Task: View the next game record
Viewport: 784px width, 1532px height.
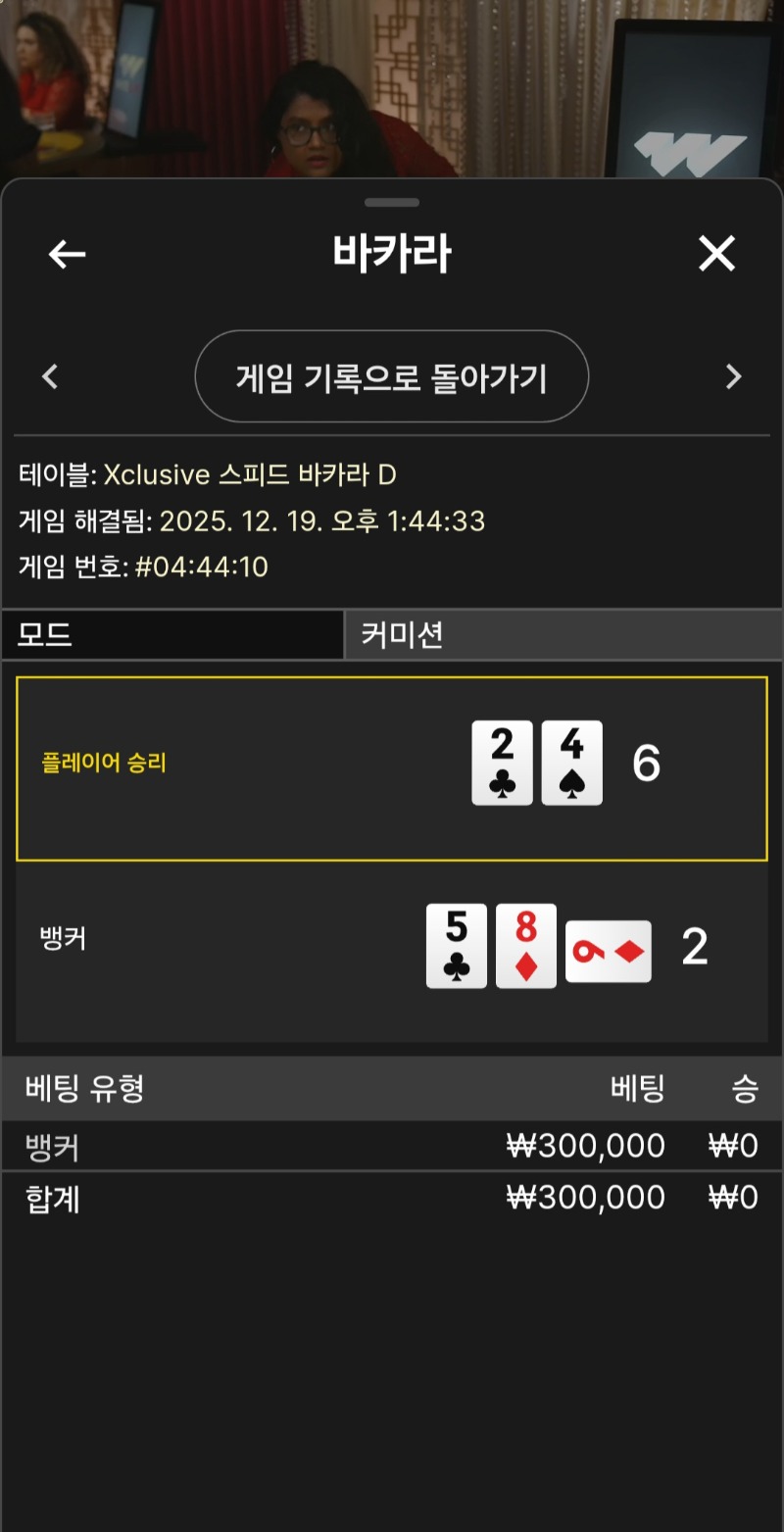Action: click(733, 376)
